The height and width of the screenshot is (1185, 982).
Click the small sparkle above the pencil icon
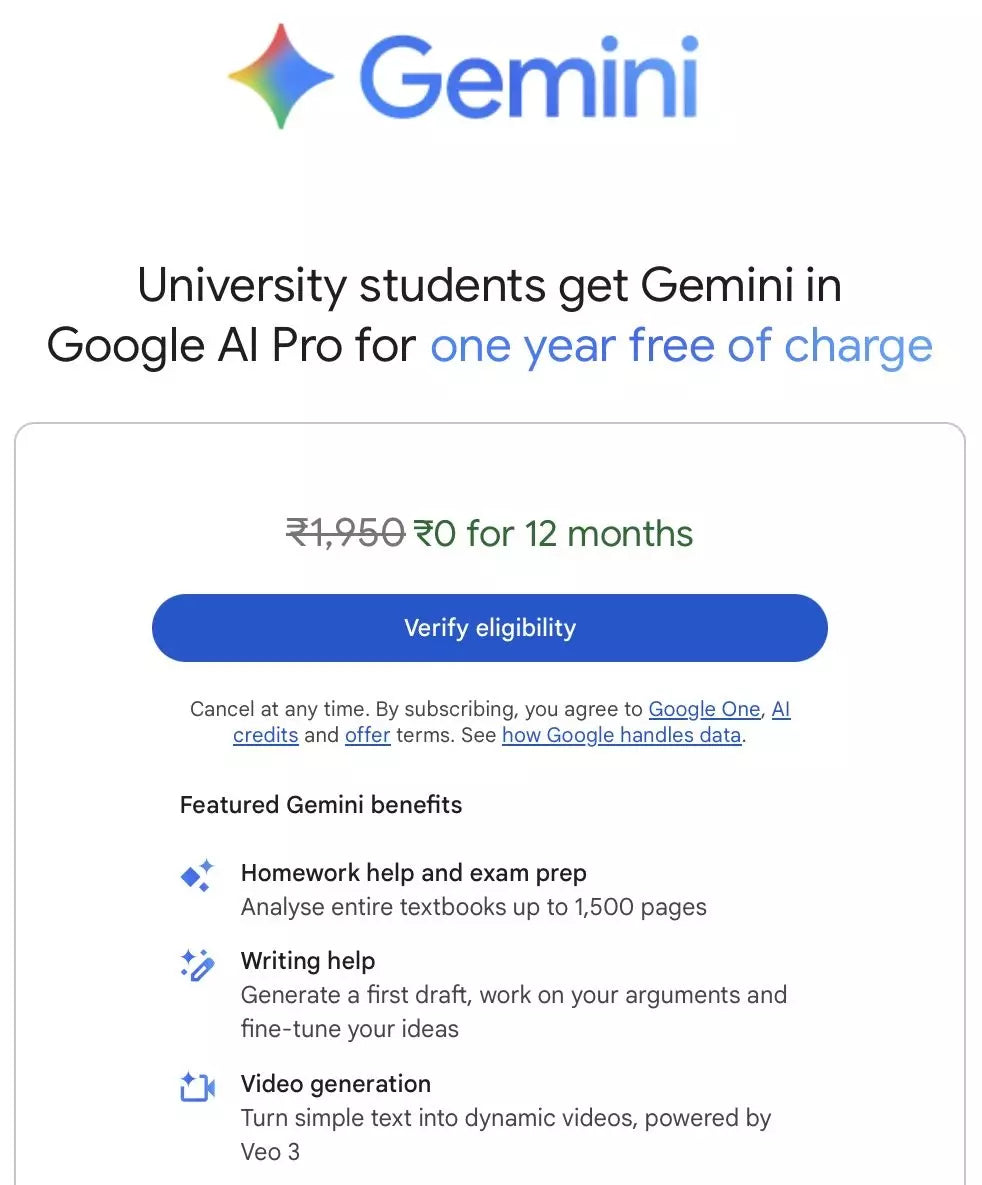[x=187, y=956]
